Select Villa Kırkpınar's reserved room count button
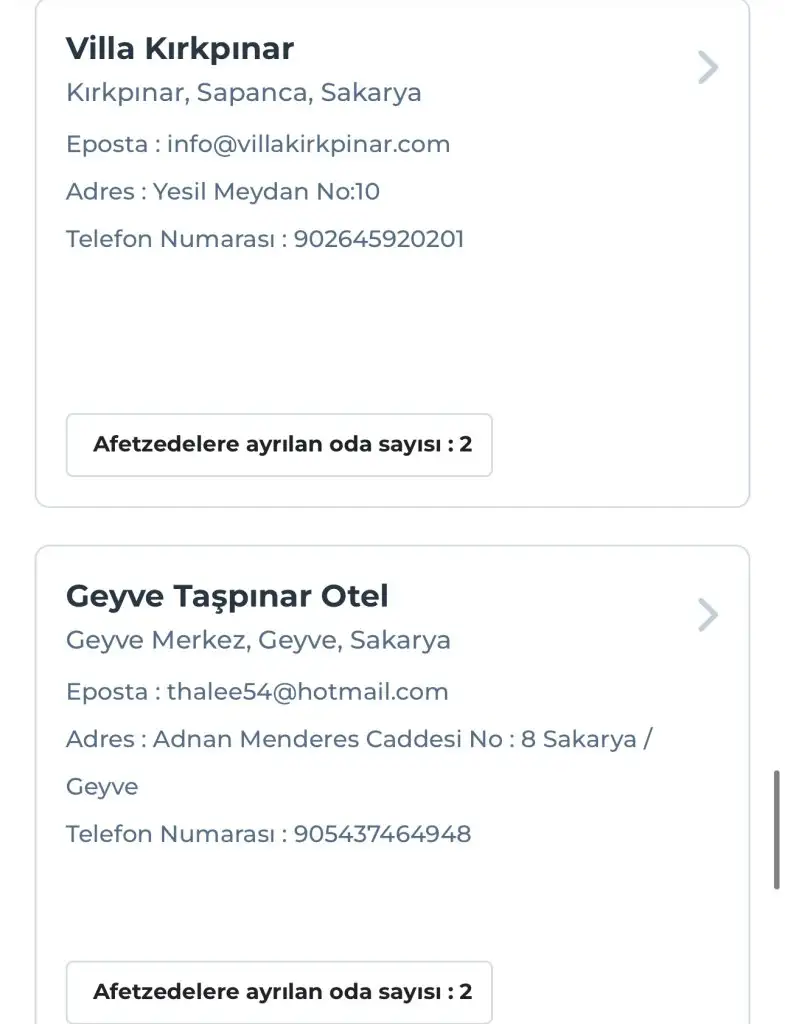 [x=279, y=445]
